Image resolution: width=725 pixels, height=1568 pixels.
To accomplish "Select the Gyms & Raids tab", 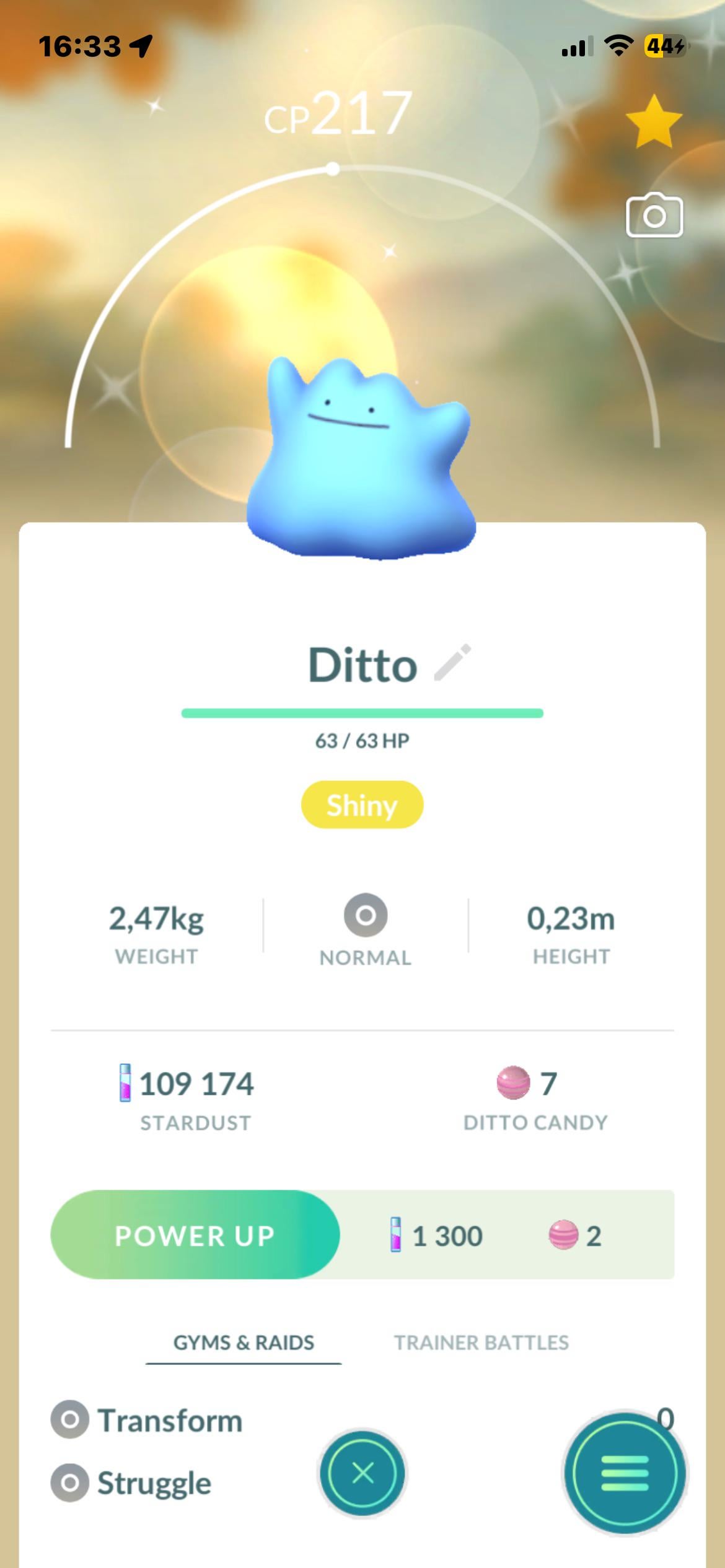I will 244,1342.
